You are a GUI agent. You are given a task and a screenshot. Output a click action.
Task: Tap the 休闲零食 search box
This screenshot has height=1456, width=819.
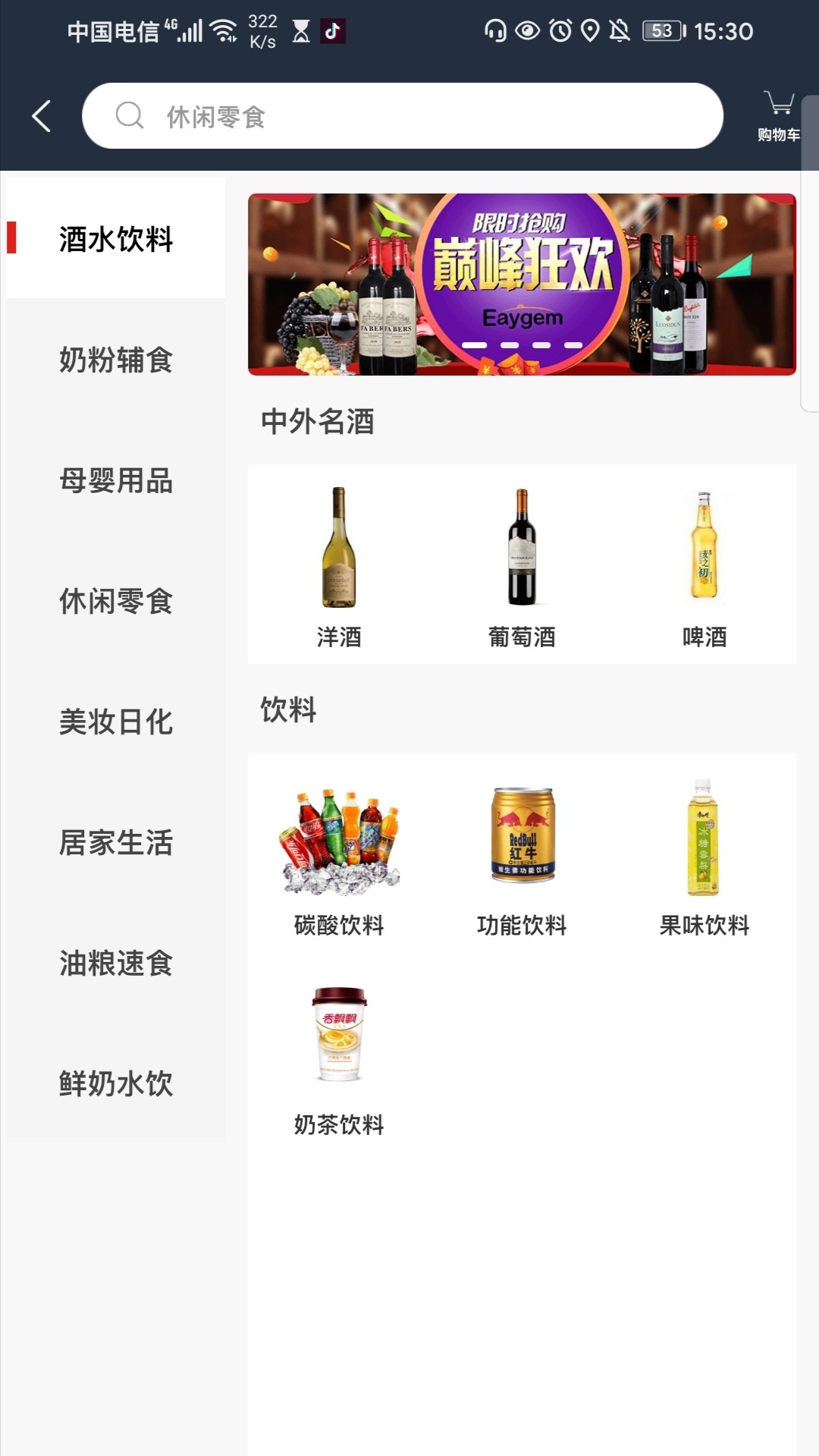402,116
